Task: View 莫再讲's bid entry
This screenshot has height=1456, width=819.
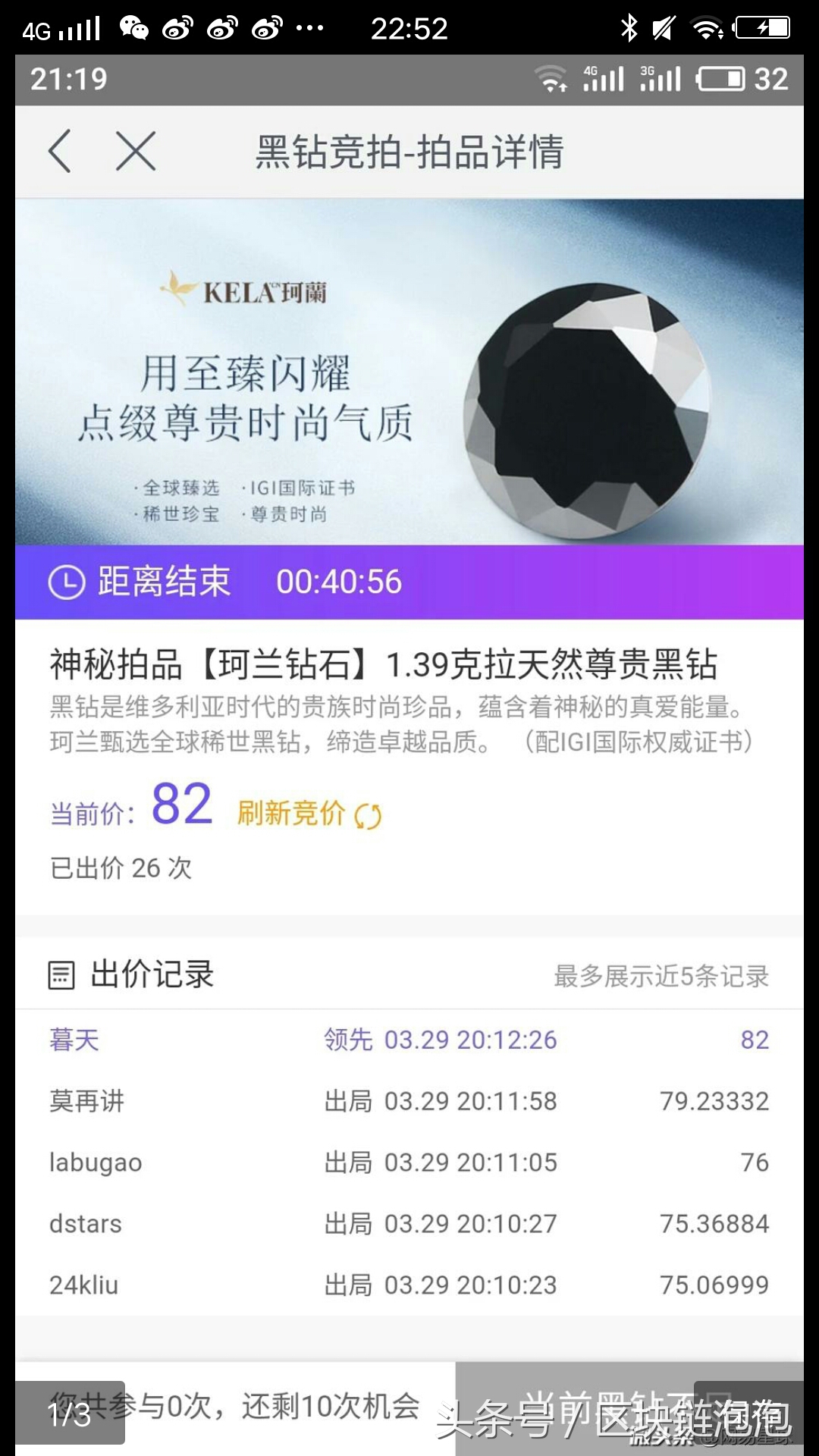Action: pos(85,1101)
